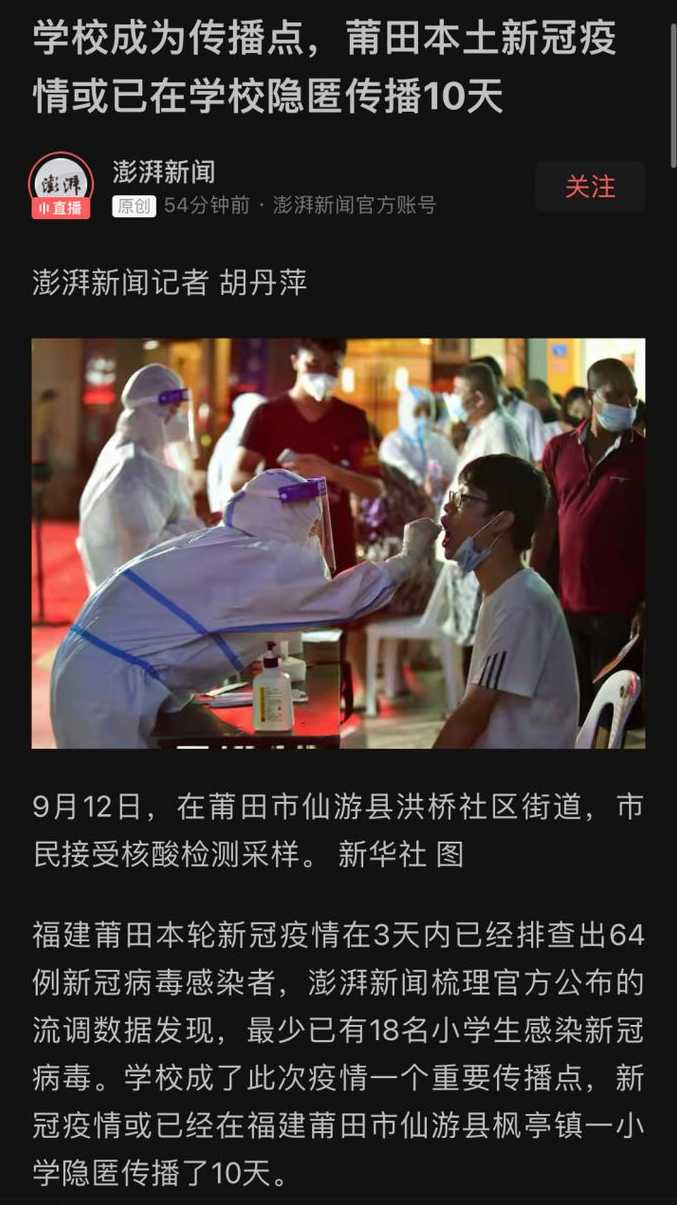This screenshot has height=1205, width=677.
Task: Follow 澎湃新闻 with the 关注 button
Action: (x=590, y=187)
